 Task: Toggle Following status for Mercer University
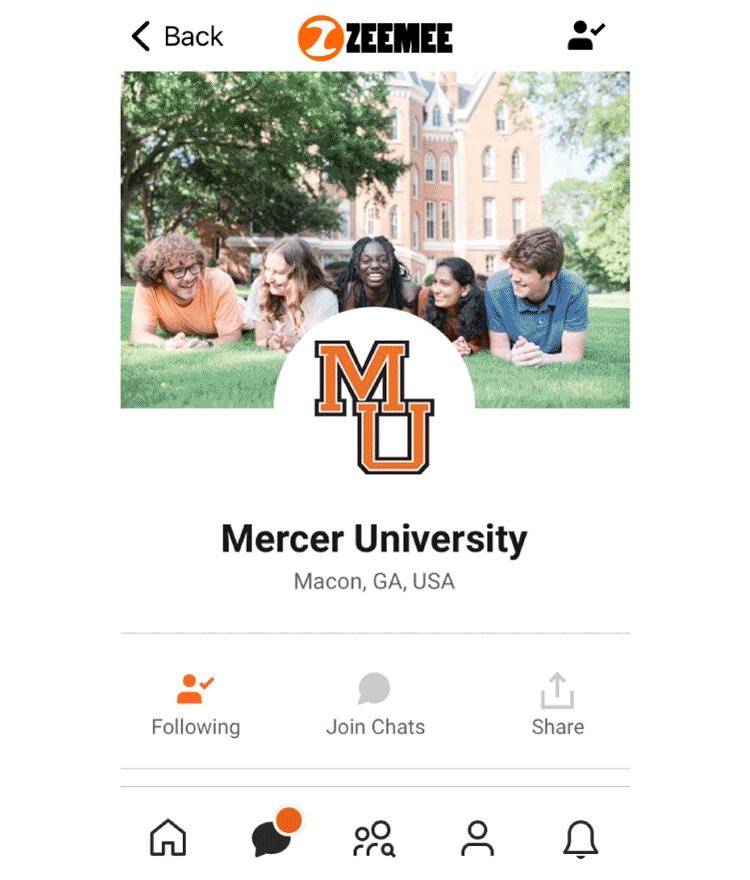[x=195, y=700]
